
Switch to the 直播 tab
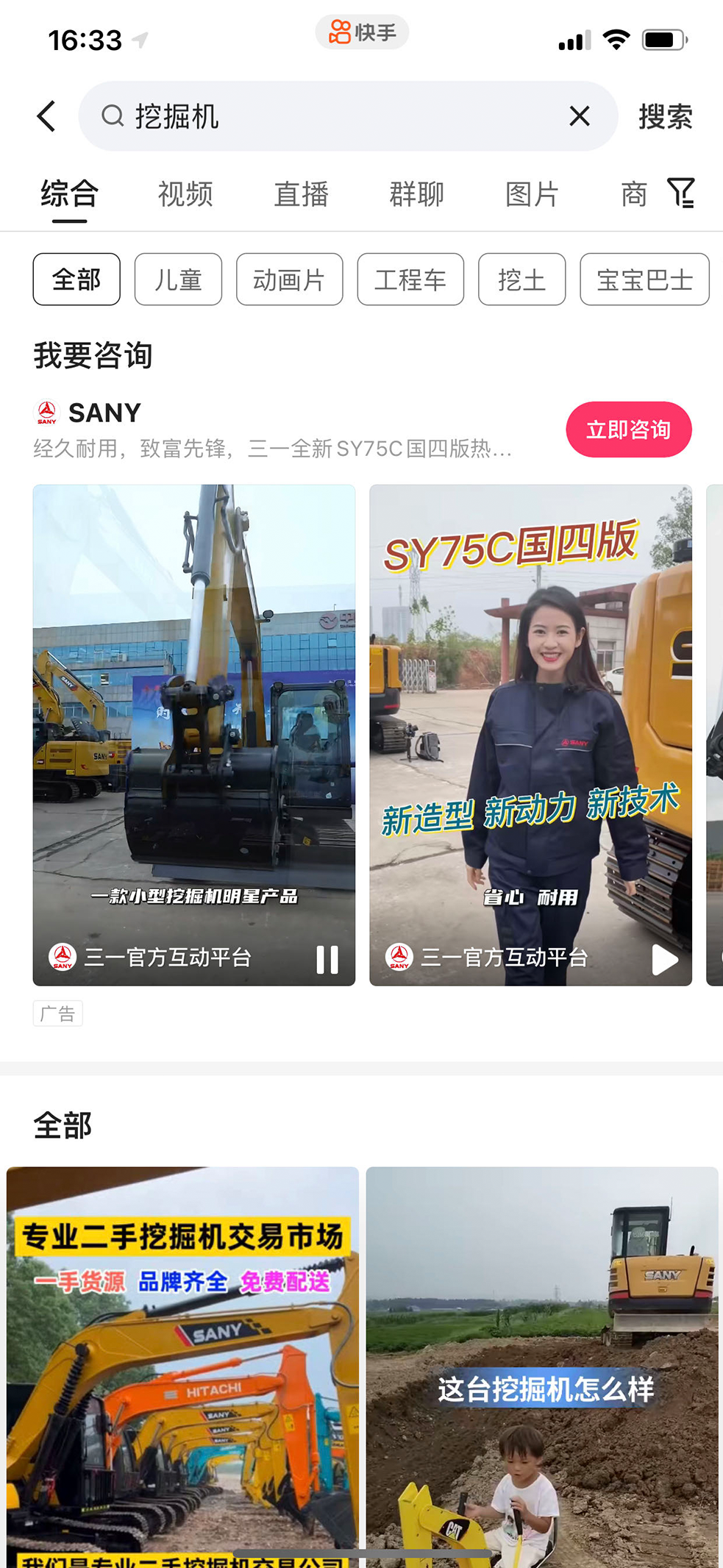click(301, 195)
